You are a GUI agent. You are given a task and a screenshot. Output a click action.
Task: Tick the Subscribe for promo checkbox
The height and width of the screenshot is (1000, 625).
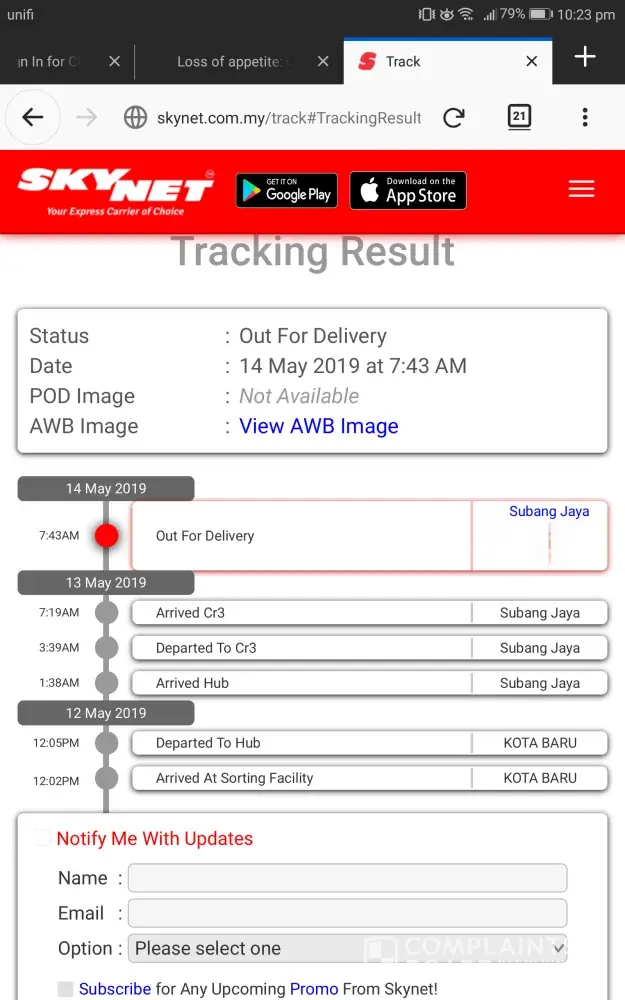click(x=65, y=989)
